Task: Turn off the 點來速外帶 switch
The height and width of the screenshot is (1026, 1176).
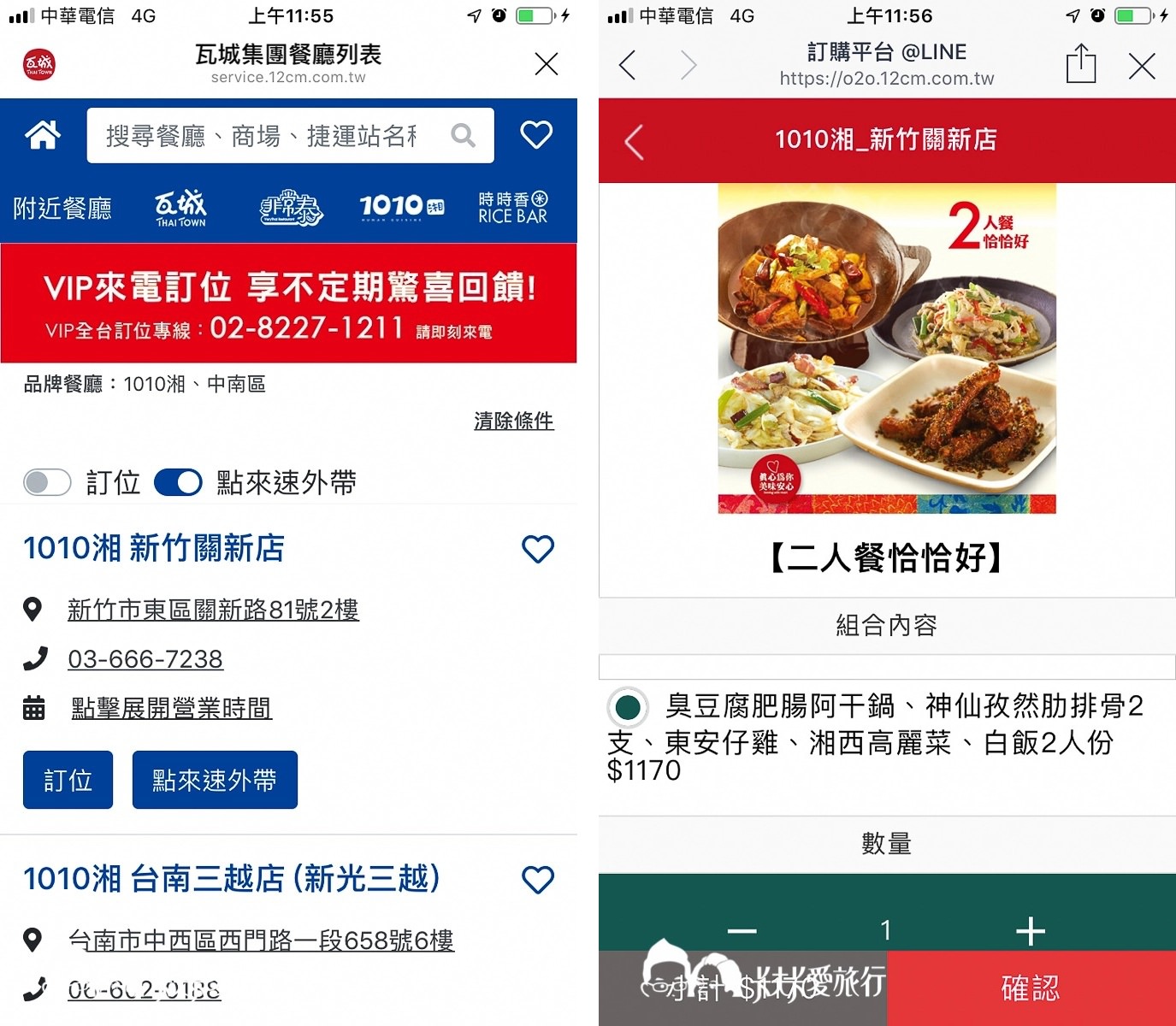Action: pos(178,482)
